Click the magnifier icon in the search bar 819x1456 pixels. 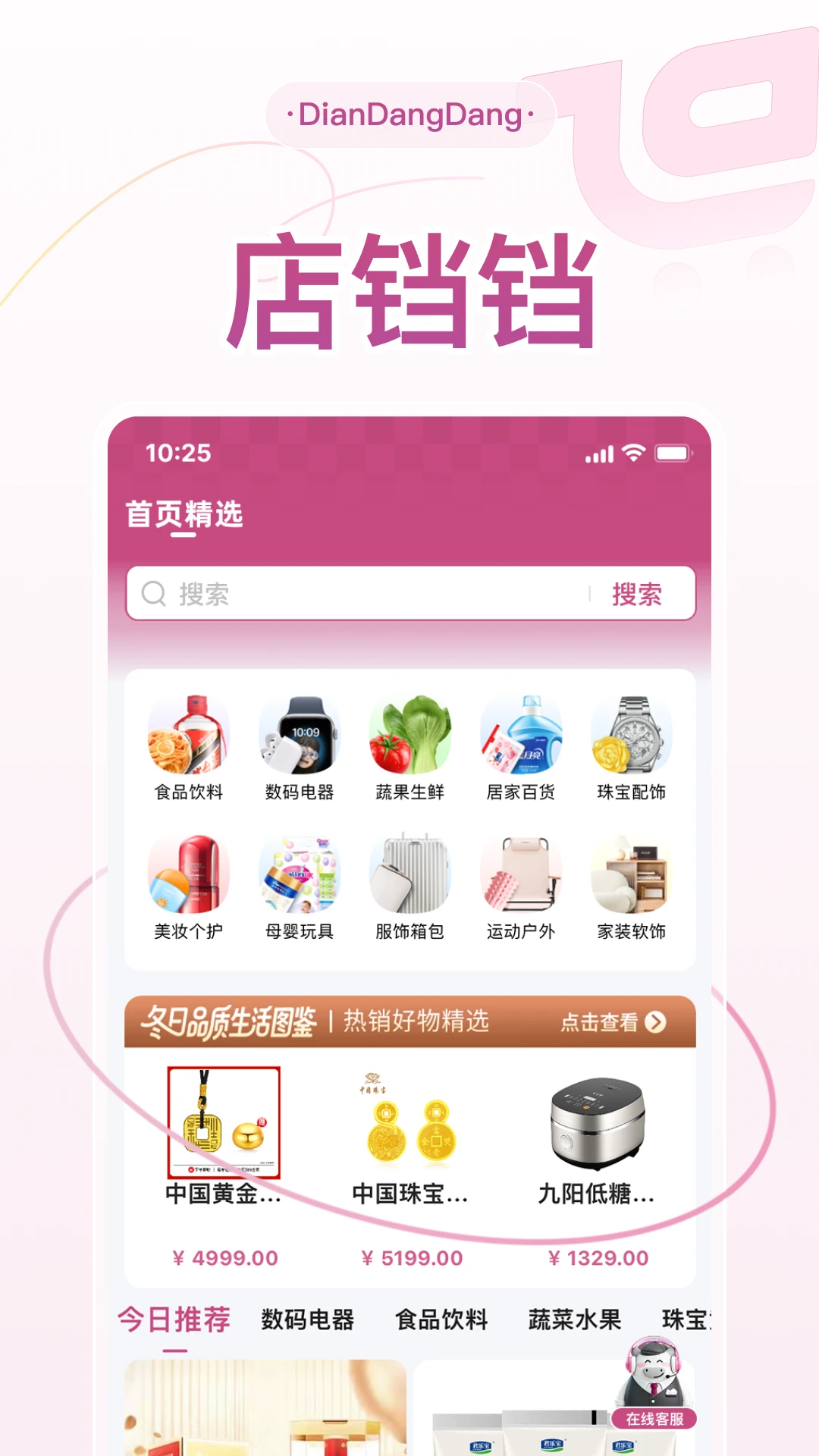(x=154, y=595)
